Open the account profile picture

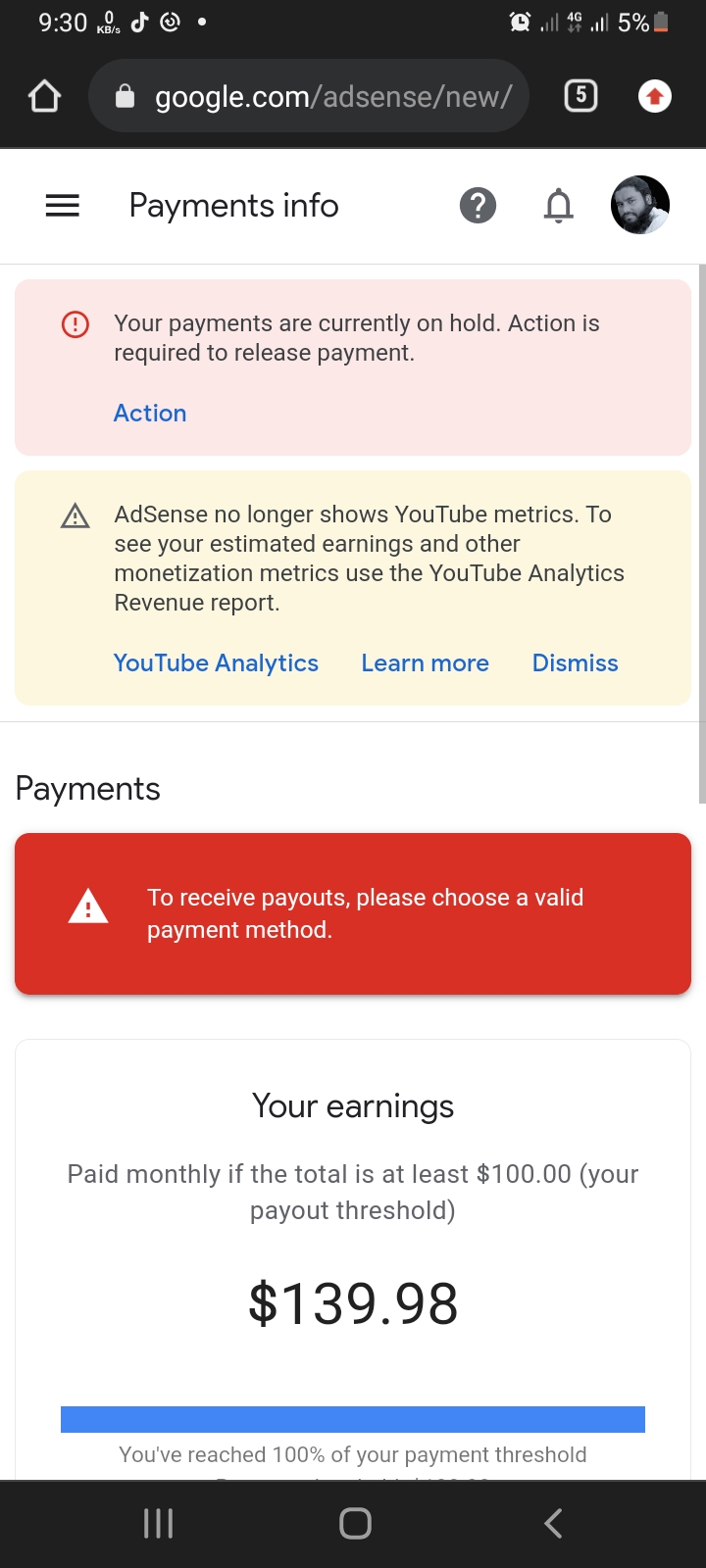[x=639, y=206]
